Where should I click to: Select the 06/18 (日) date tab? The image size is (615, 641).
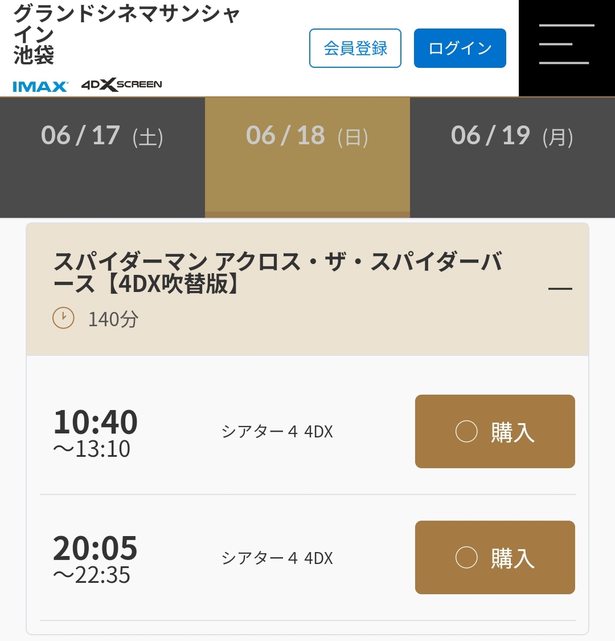(307, 136)
